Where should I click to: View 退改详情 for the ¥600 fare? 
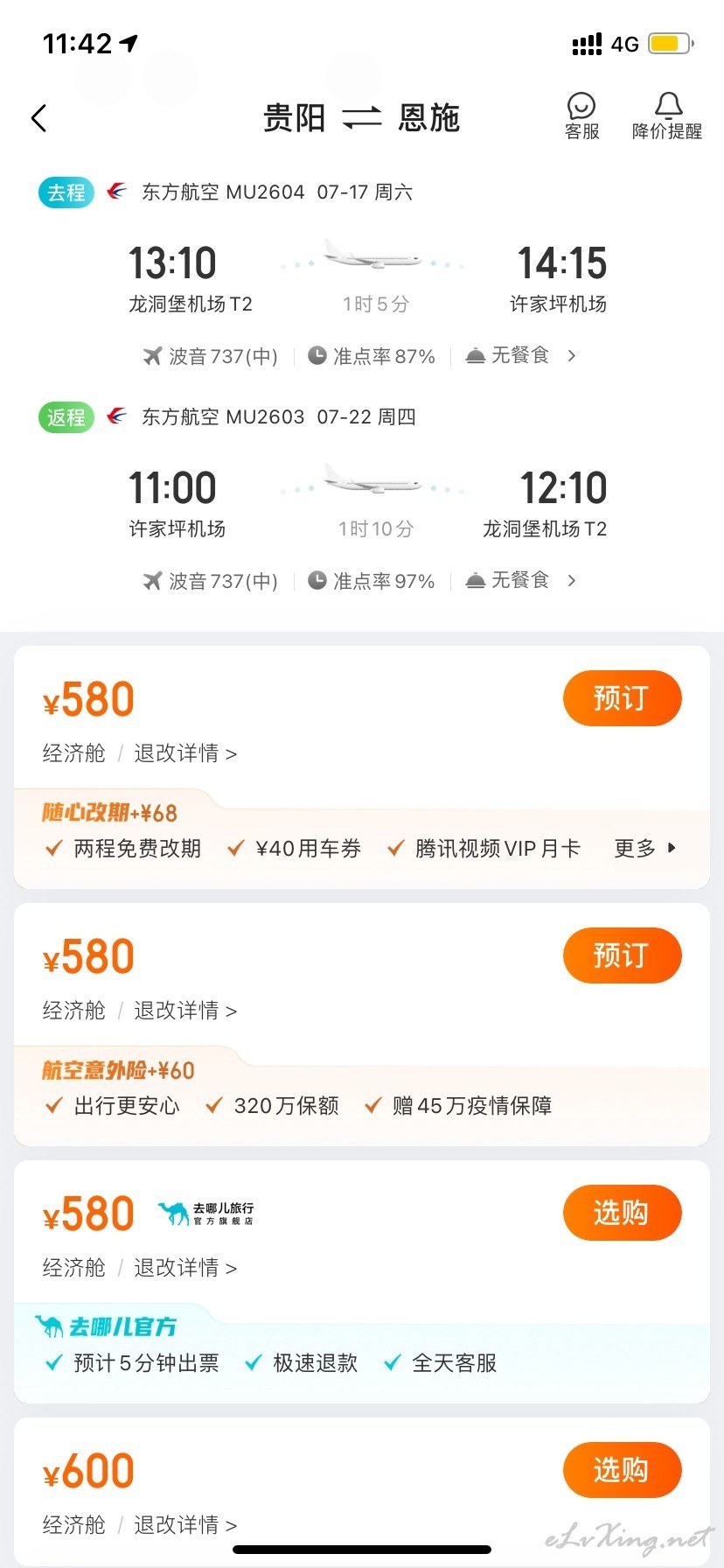[x=185, y=1525]
